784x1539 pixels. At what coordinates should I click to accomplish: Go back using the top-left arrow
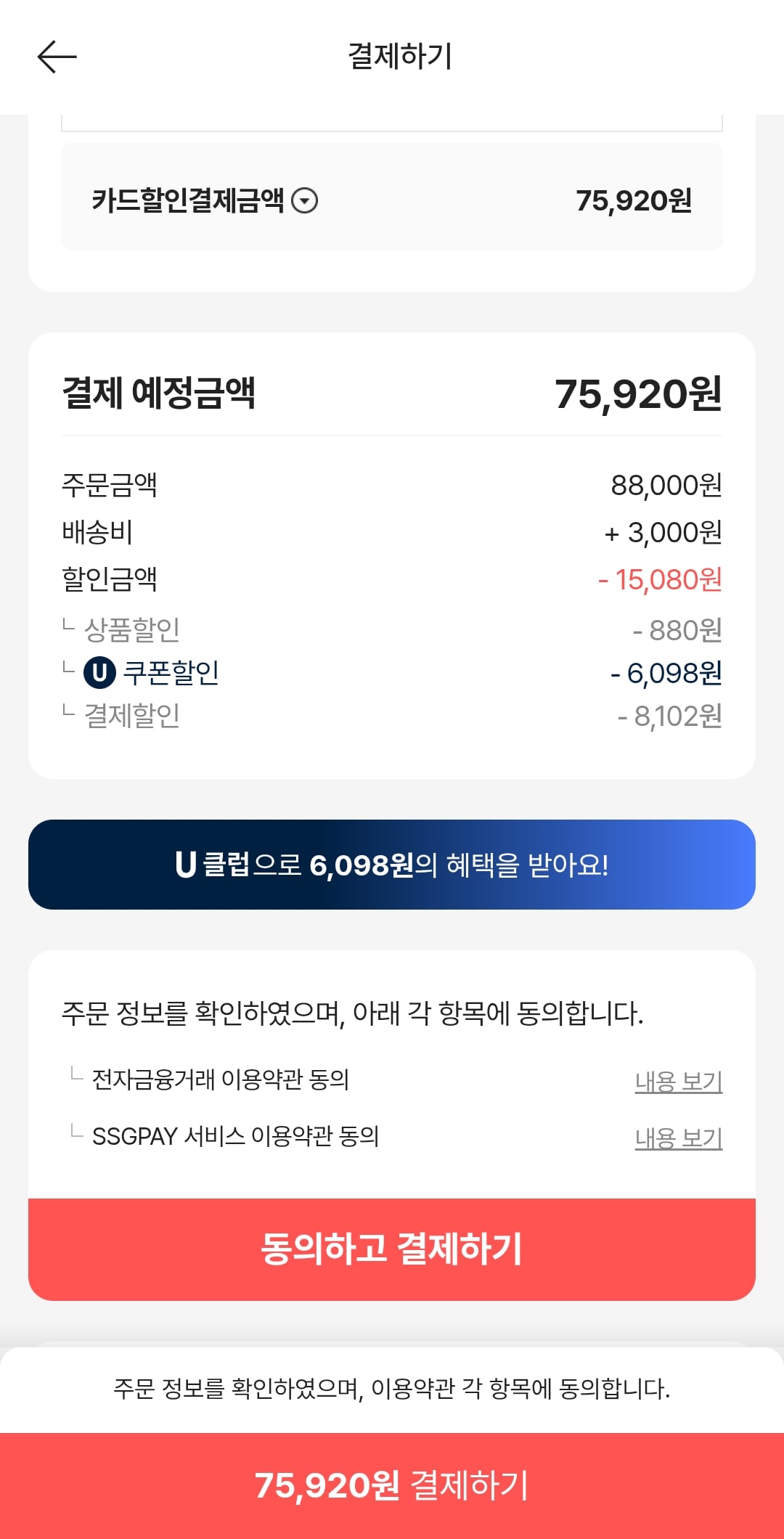pos(57,57)
